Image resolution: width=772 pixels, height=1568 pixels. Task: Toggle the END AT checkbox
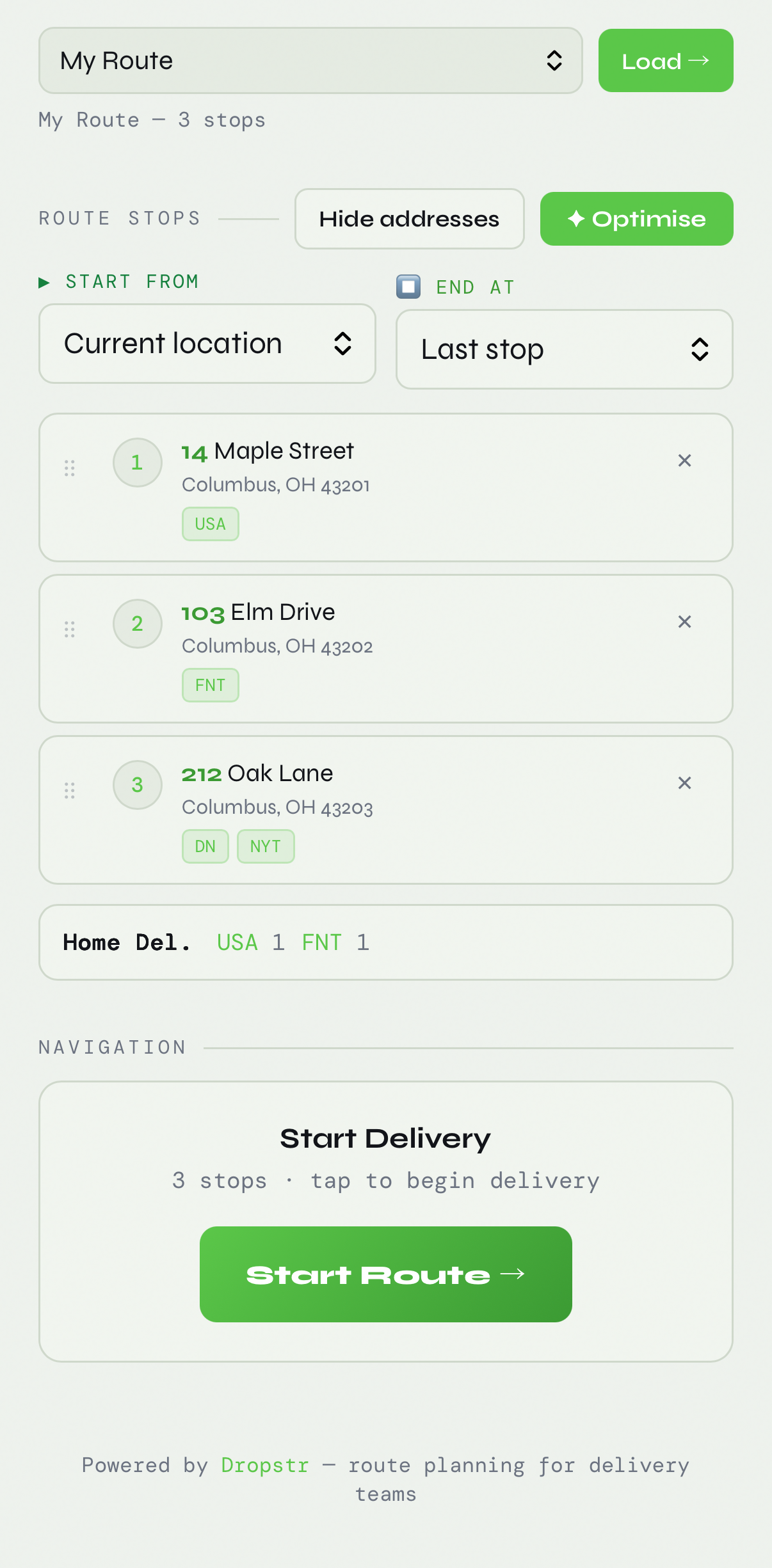point(408,287)
